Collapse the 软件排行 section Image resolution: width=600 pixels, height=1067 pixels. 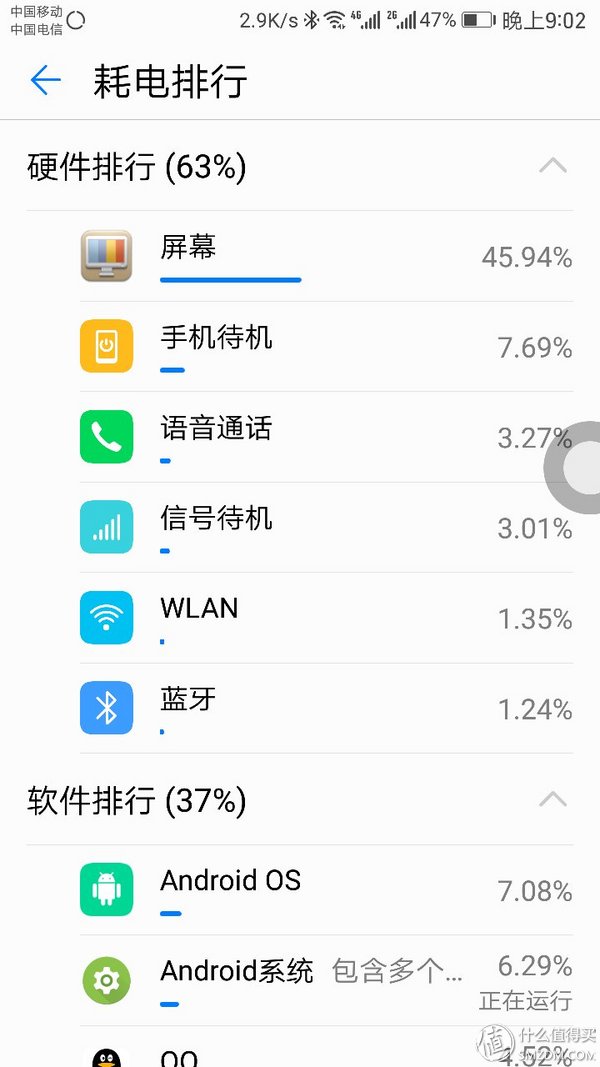pos(552,800)
